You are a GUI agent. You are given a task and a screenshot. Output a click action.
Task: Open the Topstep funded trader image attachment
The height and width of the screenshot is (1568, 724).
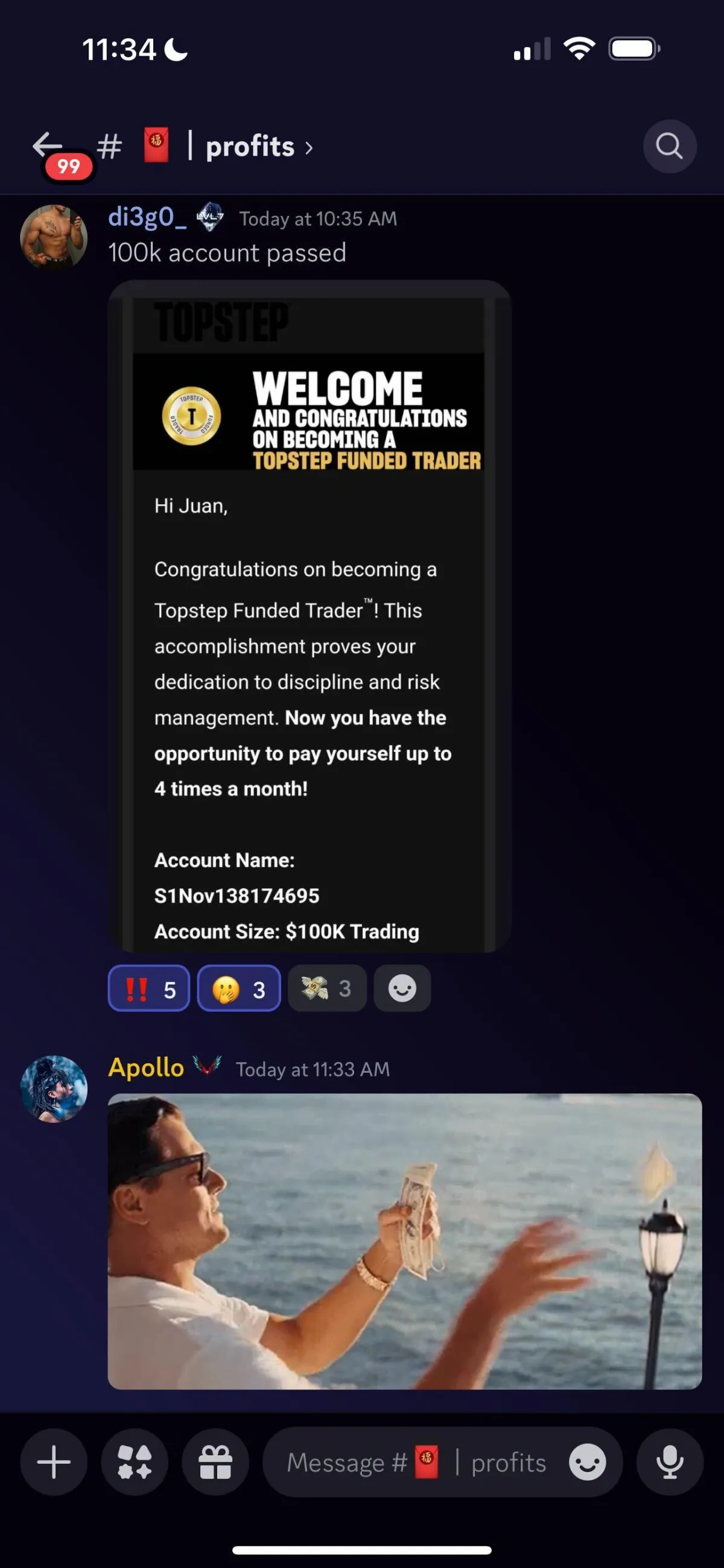click(310, 616)
